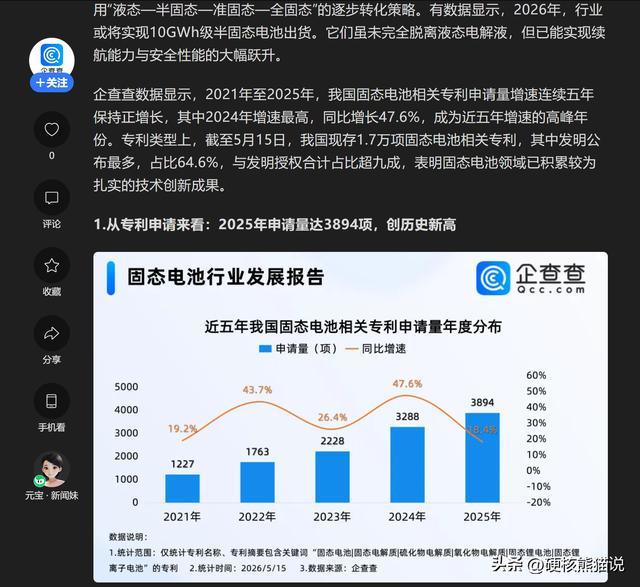Follow the 企查查 author with +关注
Image resolution: width=640 pixels, height=587 pixels.
pyautogui.click(x=51, y=83)
